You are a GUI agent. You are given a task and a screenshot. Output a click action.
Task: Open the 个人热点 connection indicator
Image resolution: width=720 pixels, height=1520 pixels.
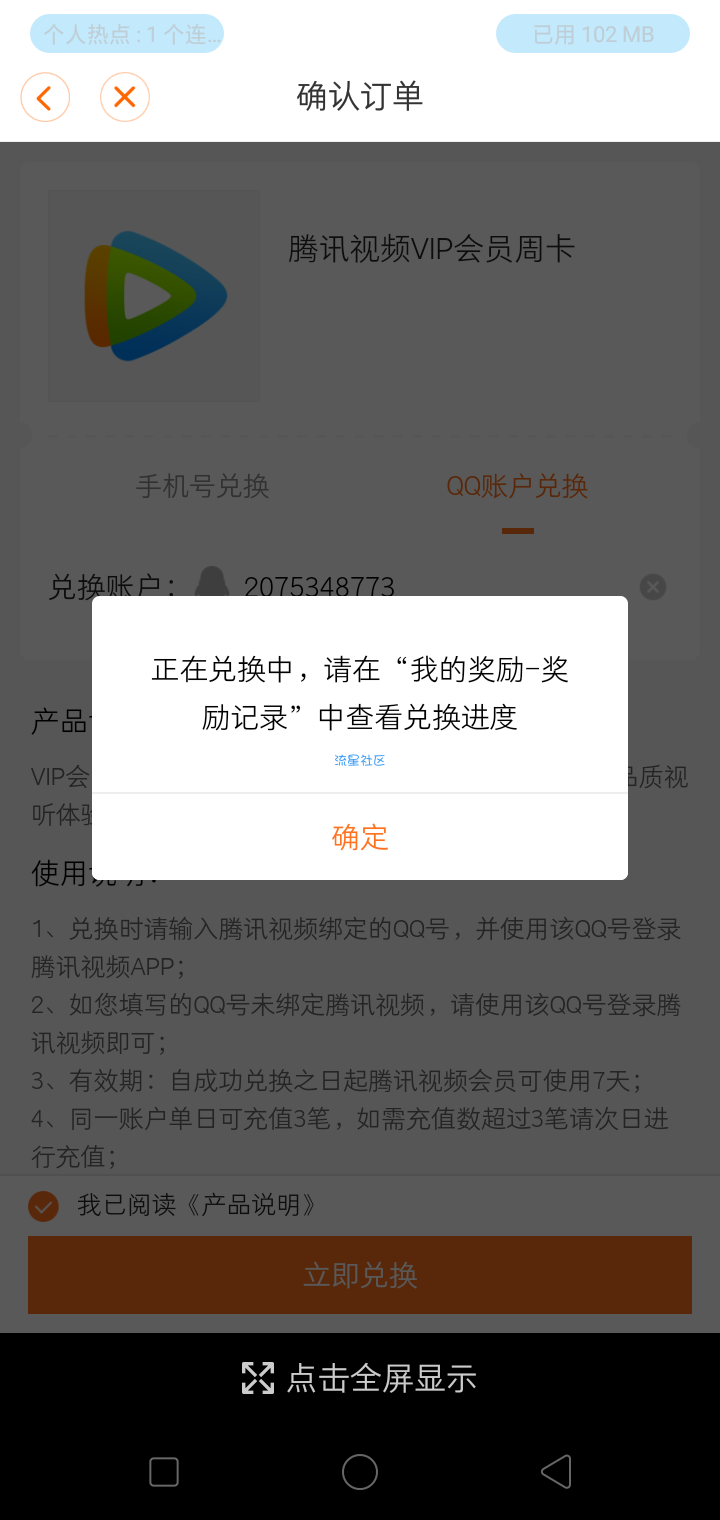click(x=127, y=34)
